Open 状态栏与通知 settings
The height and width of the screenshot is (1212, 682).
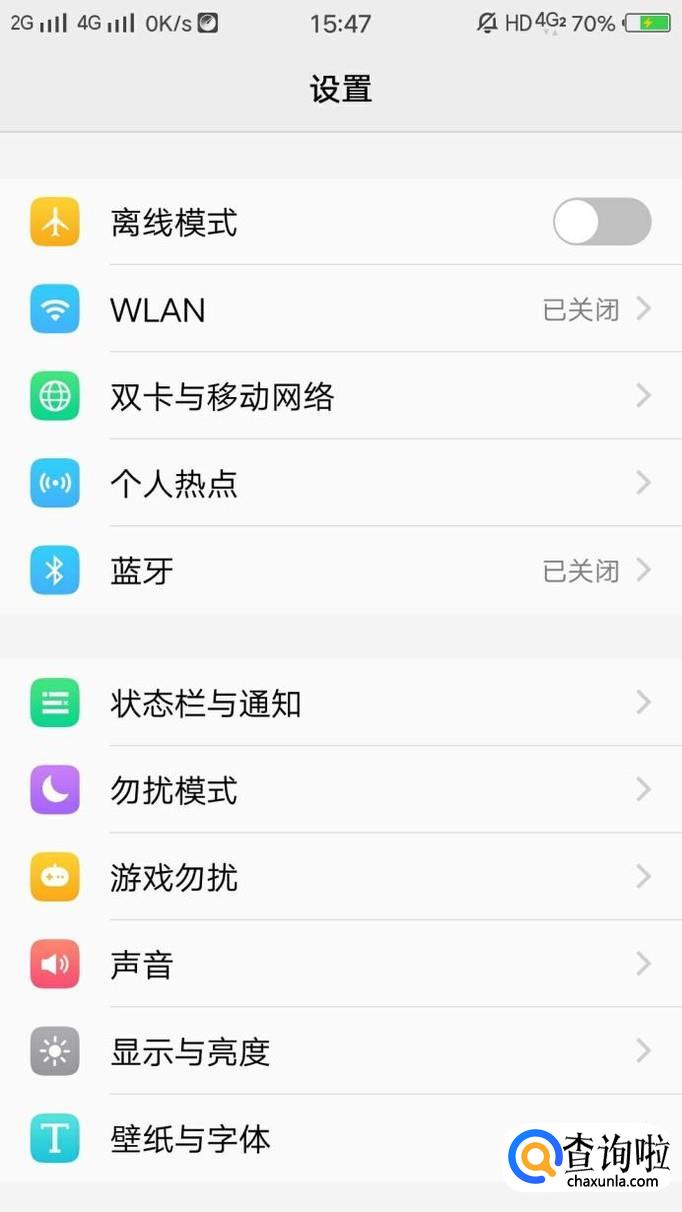point(340,703)
